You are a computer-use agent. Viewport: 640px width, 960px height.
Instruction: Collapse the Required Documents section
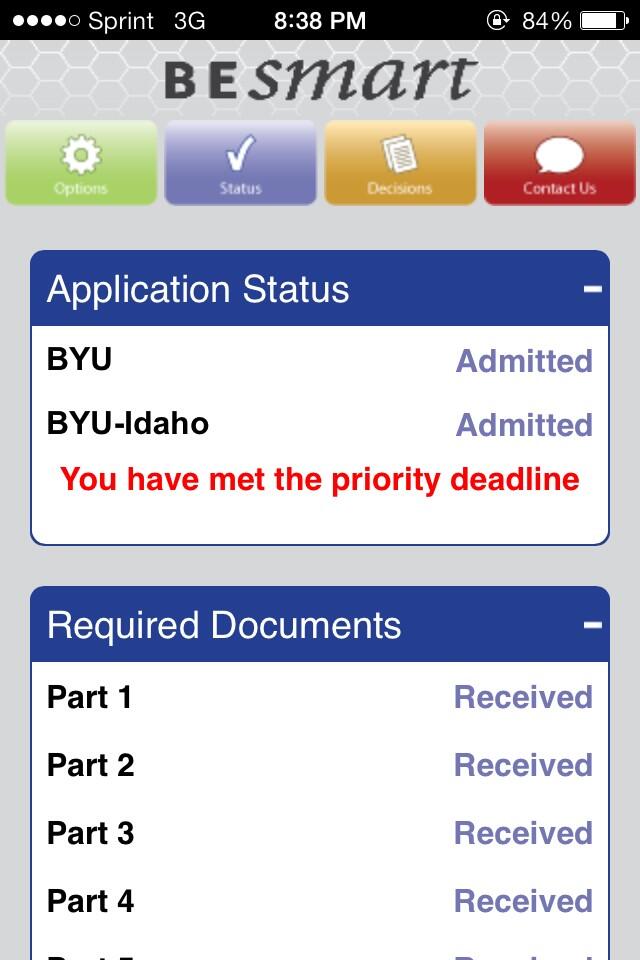[x=592, y=625]
